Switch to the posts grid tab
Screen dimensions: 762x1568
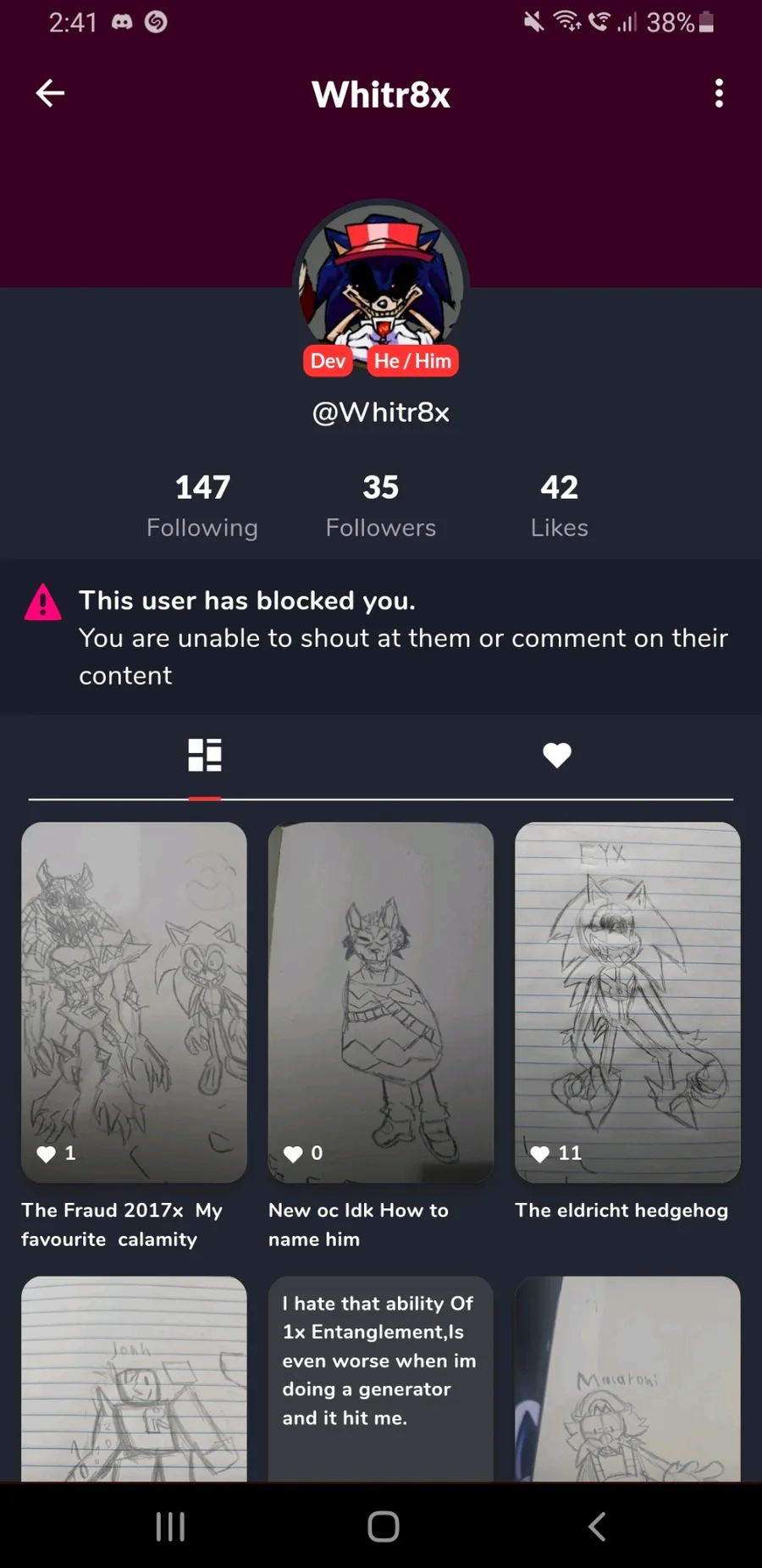[205, 755]
